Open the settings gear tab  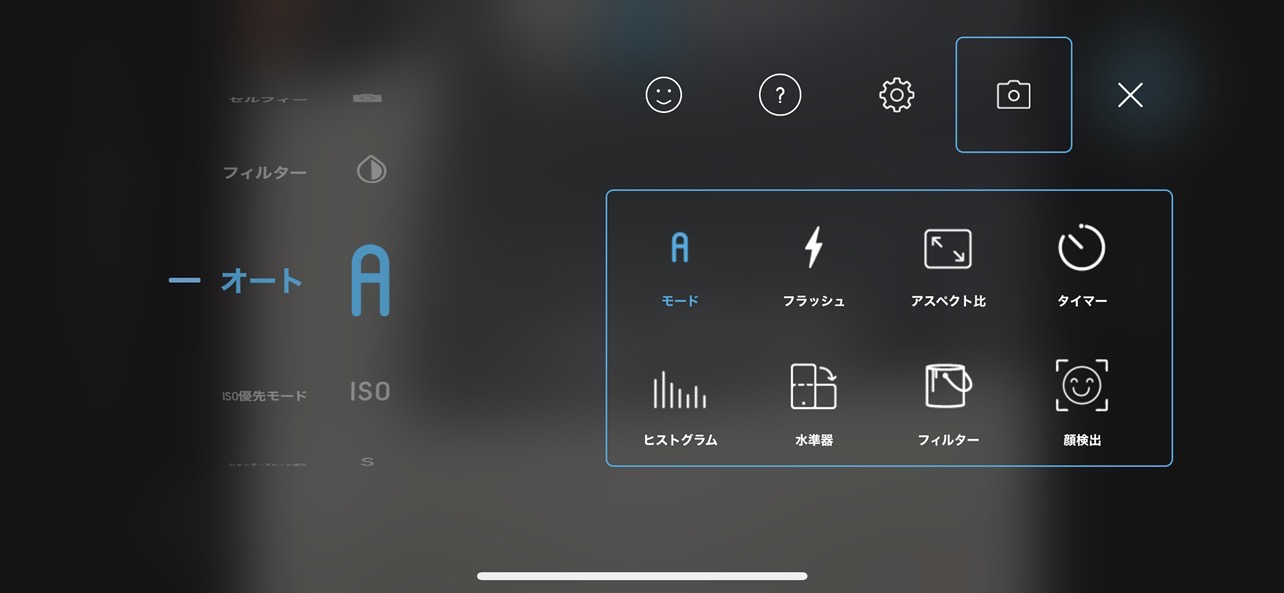coord(897,95)
